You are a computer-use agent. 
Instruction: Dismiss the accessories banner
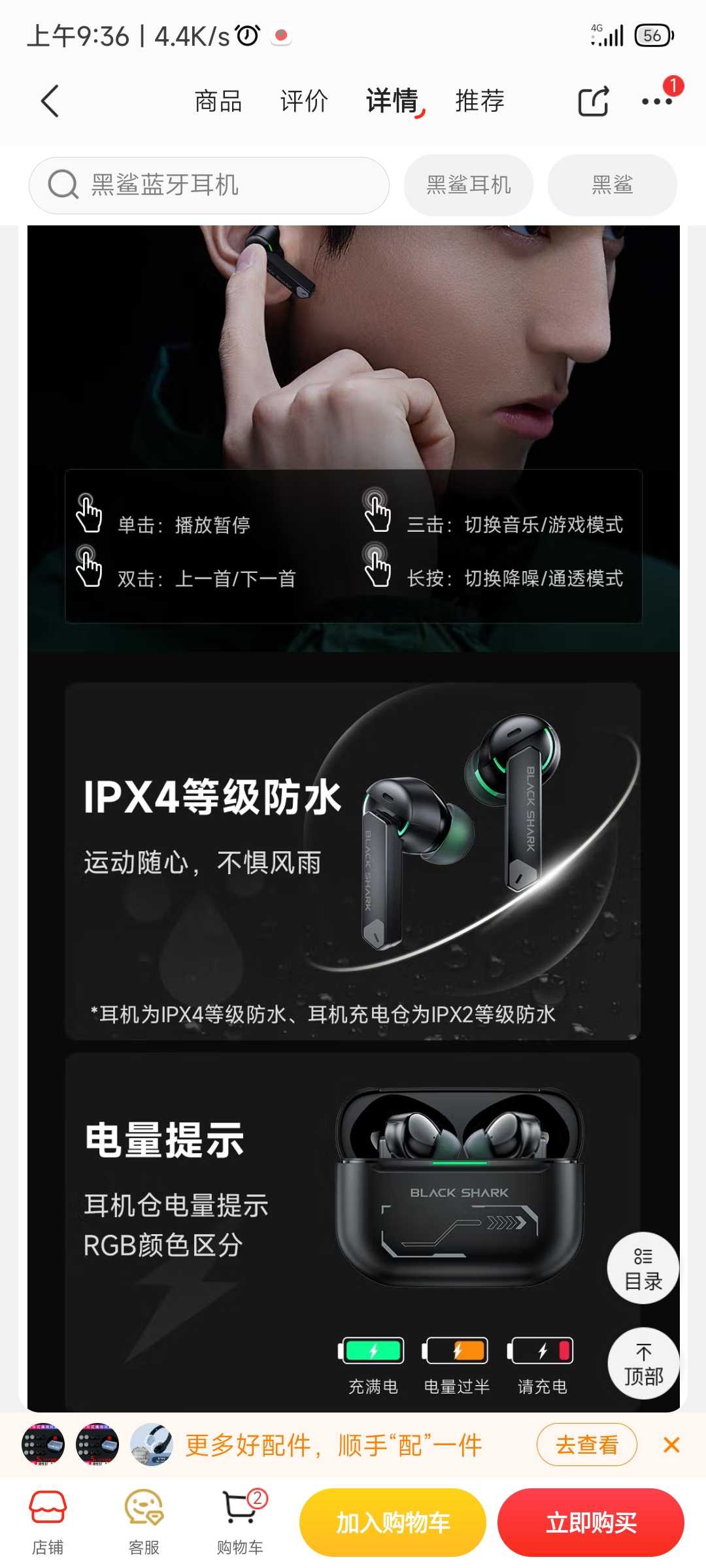671,1445
